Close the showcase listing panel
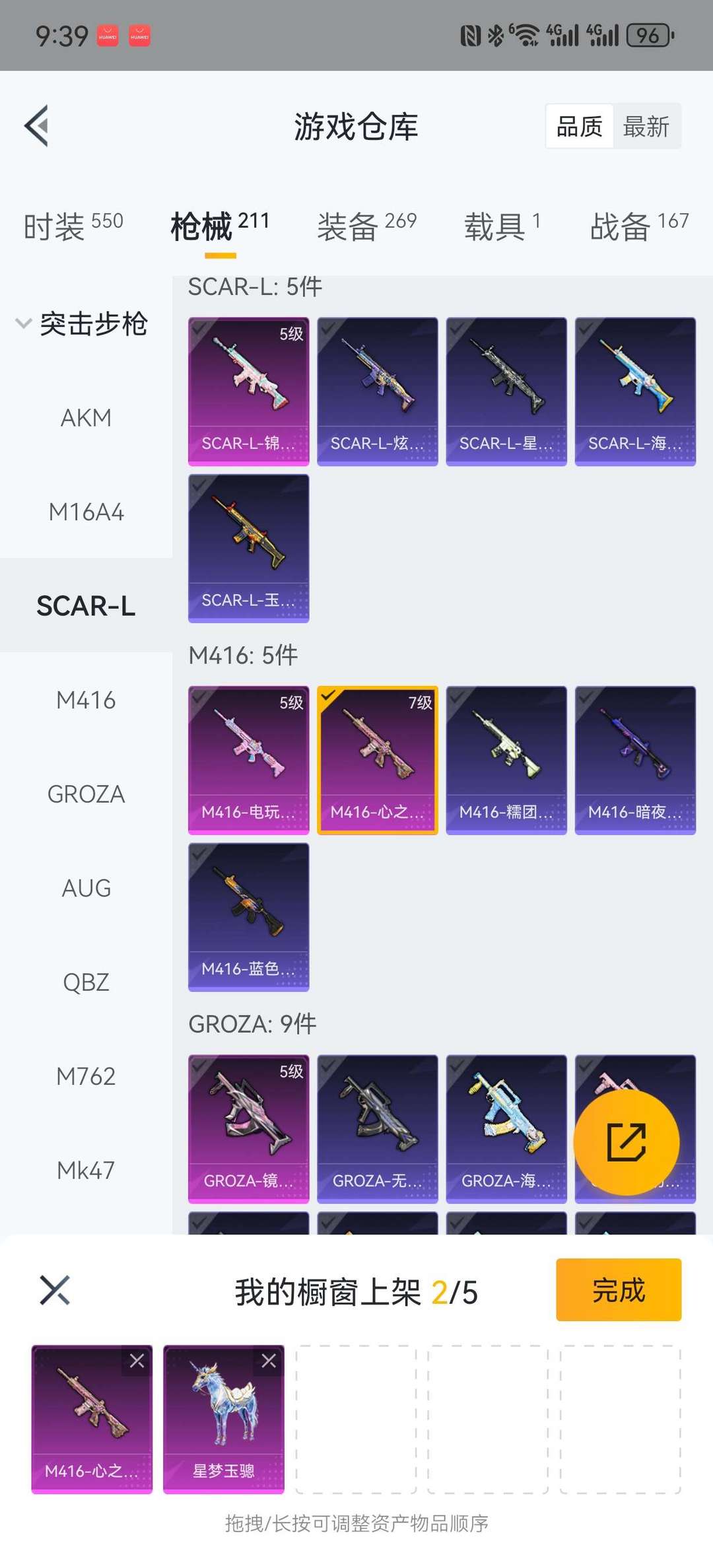 (55, 1290)
